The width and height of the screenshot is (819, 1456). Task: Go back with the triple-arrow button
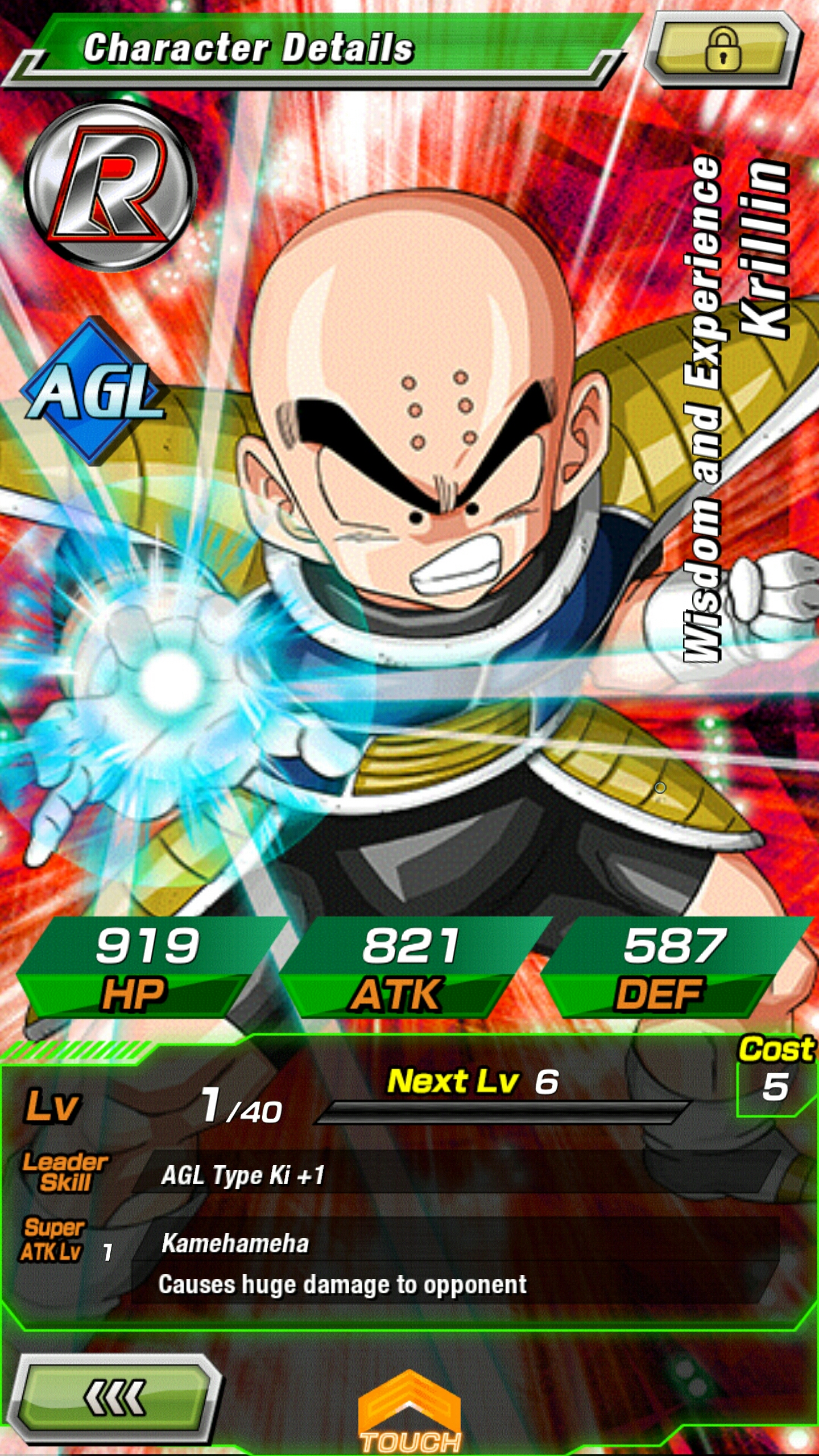114,1399
